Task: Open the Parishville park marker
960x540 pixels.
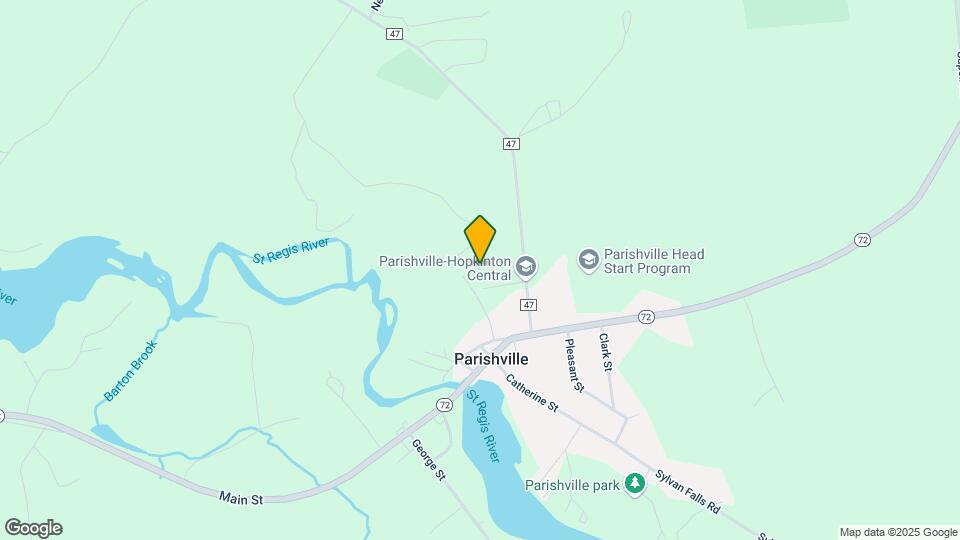Action: 634,484
